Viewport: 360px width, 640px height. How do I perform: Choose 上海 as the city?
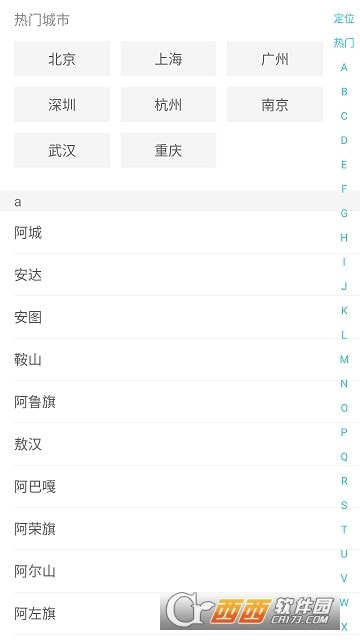[168, 59]
